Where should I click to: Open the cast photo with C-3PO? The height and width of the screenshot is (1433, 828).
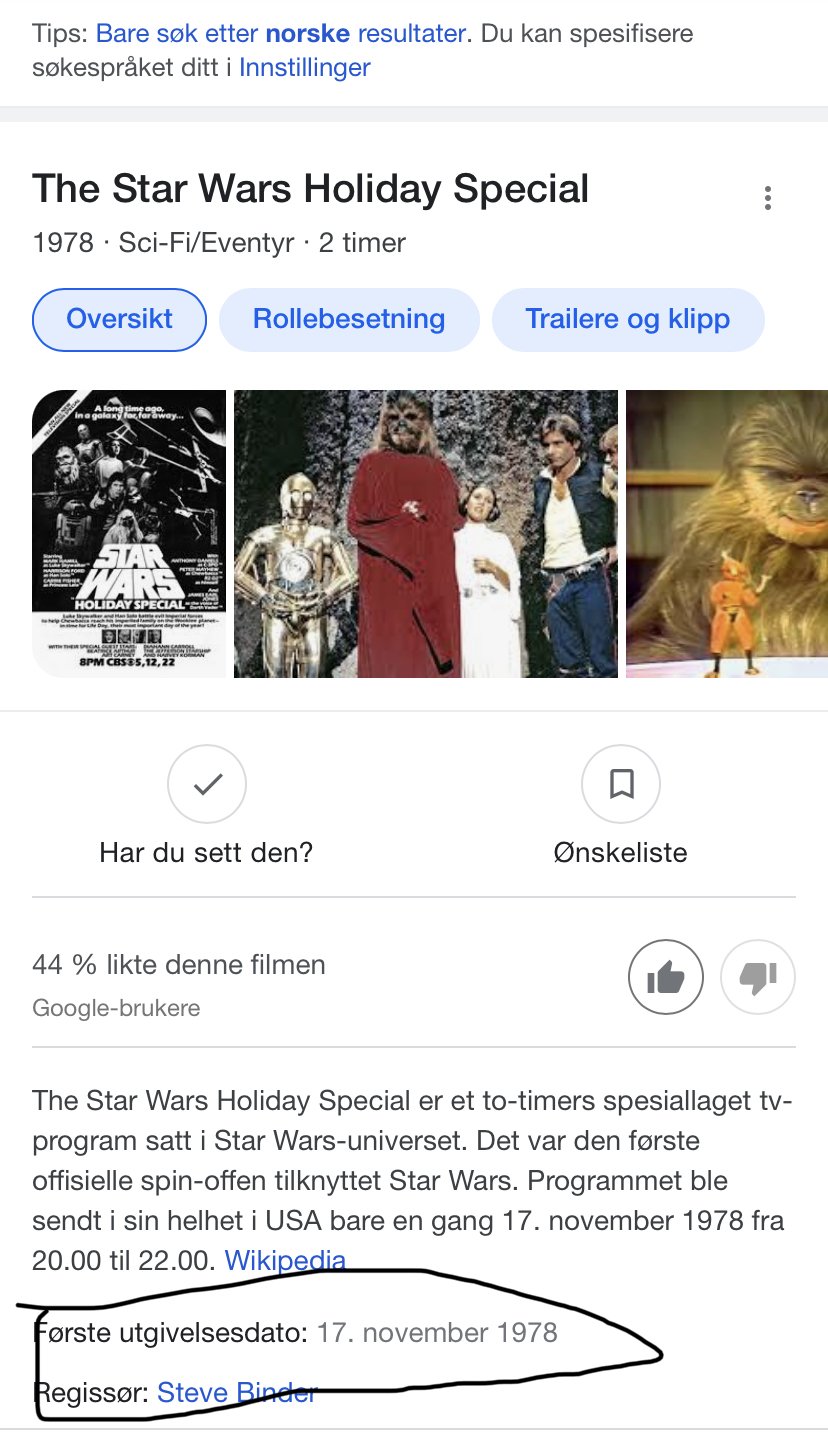[x=426, y=534]
